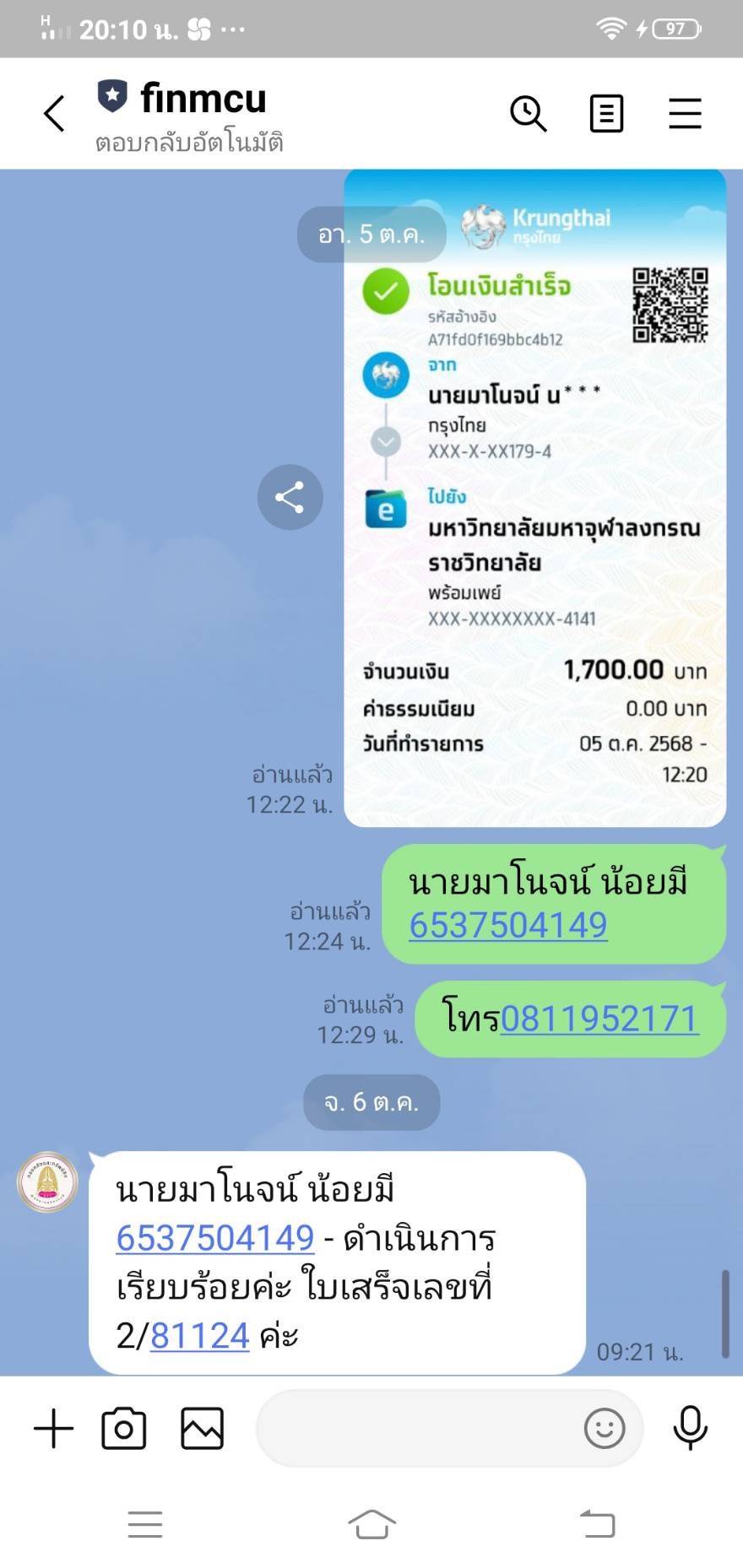Open the plus attachment menu
Image resolution: width=743 pixels, height=1568 pixels.
54,1429
